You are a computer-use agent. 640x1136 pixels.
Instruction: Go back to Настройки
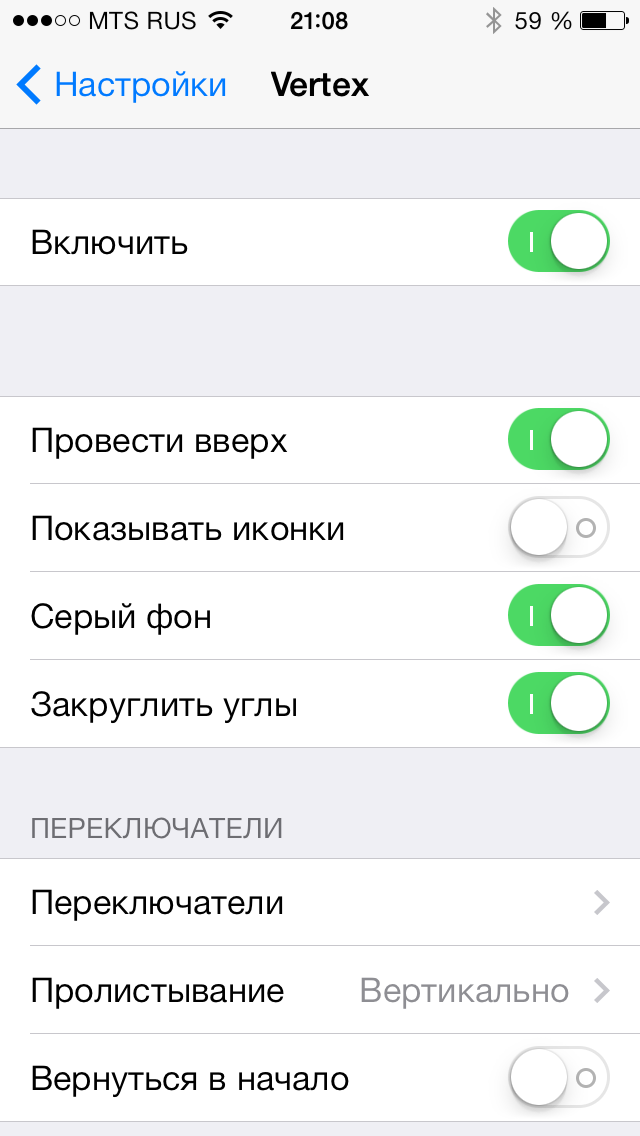point(122,85)
